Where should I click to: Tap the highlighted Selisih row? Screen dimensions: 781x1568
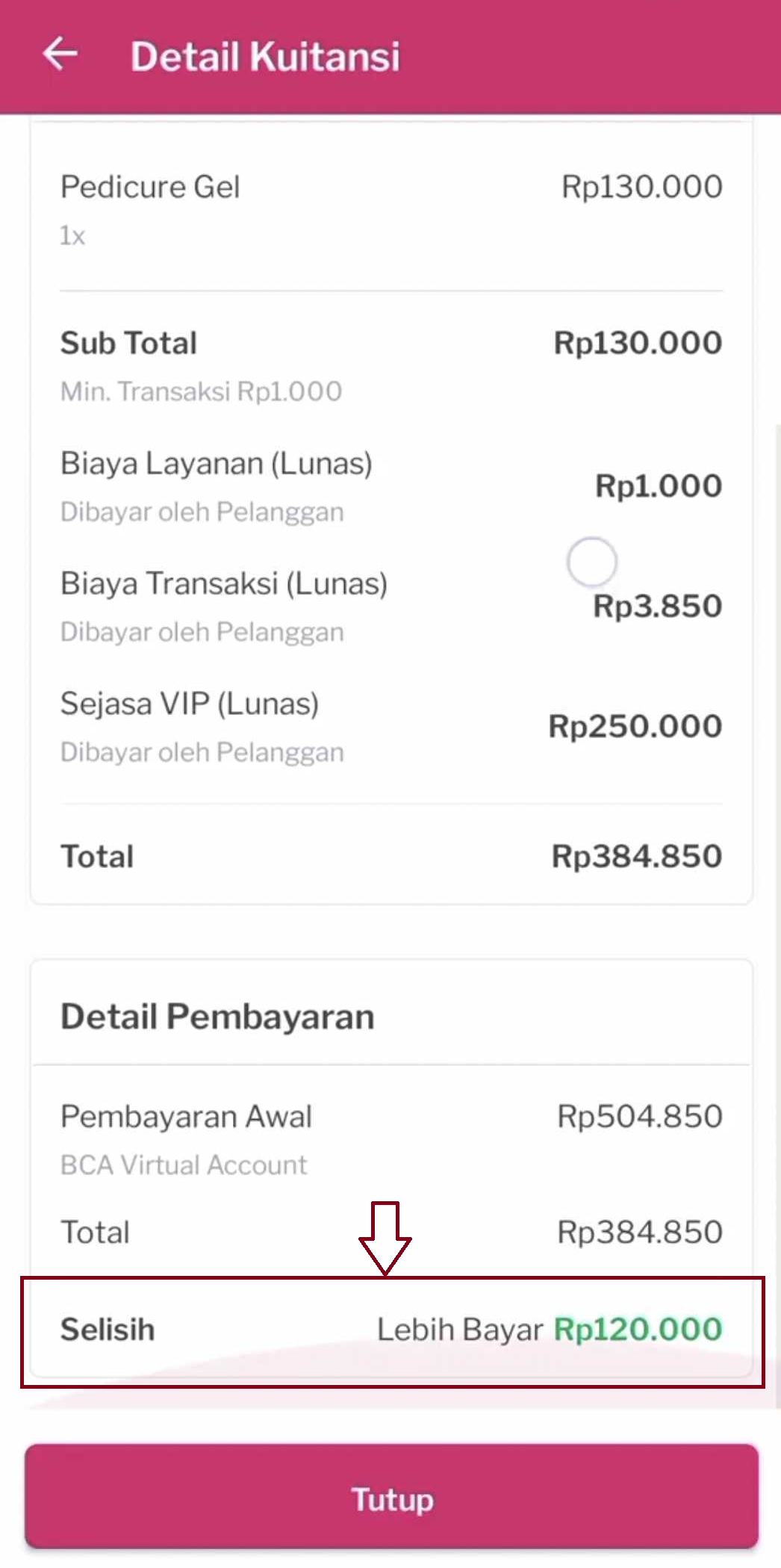click(107, 1330)
